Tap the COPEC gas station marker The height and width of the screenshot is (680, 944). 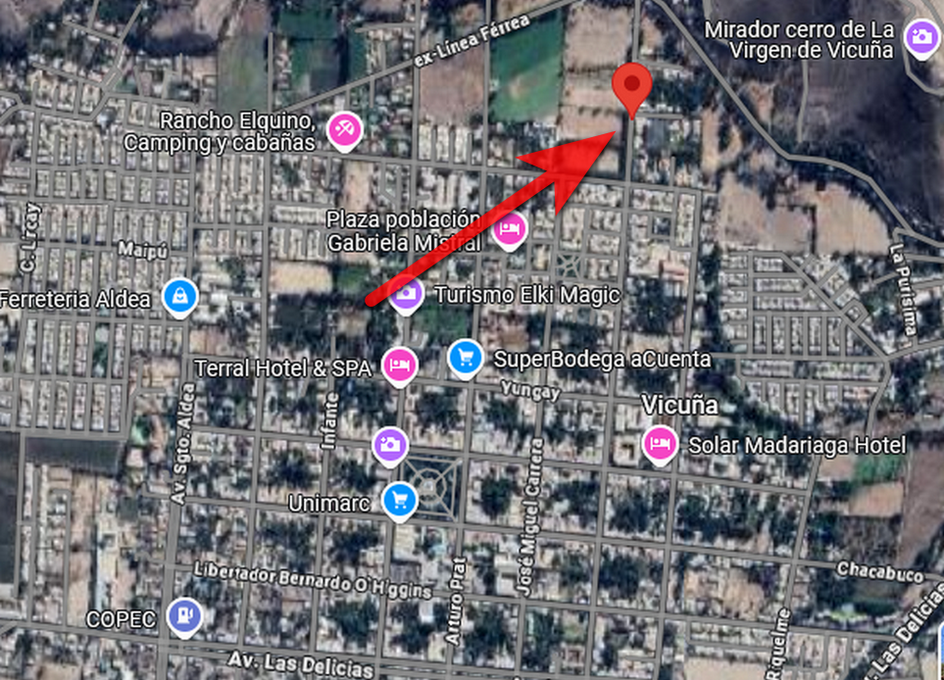pos(184,616)
